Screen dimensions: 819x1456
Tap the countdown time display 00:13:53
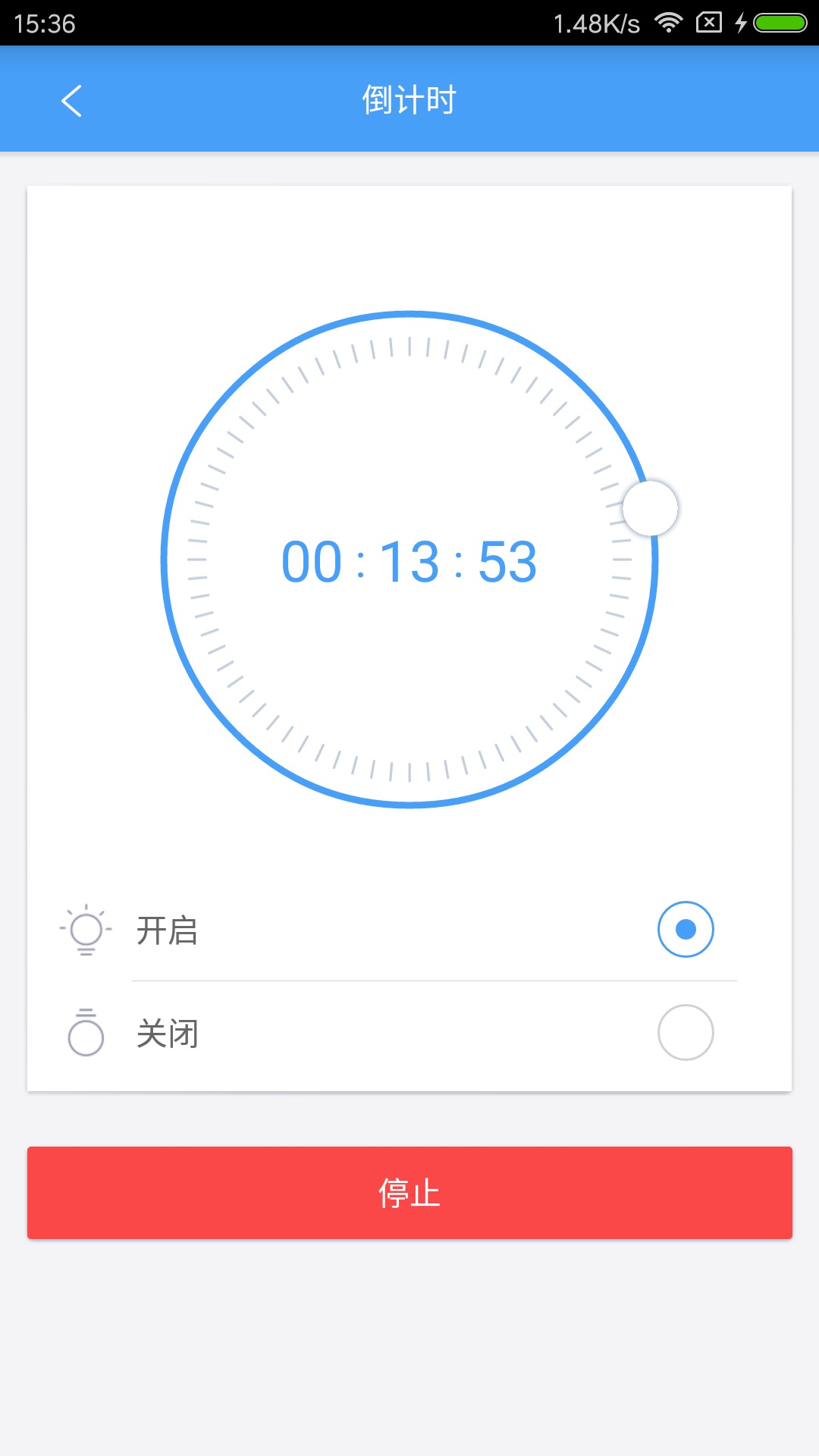408,561
